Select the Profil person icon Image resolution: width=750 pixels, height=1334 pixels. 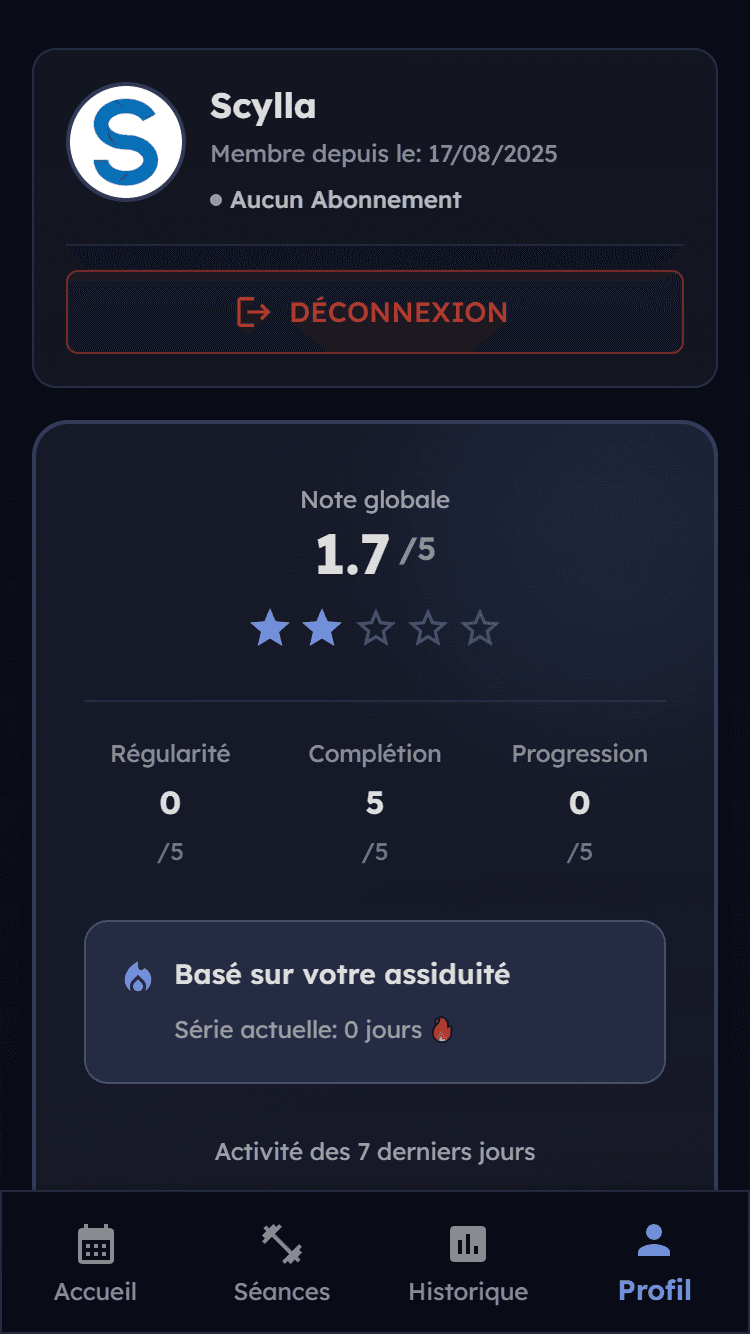click(x=653, y=1240)
